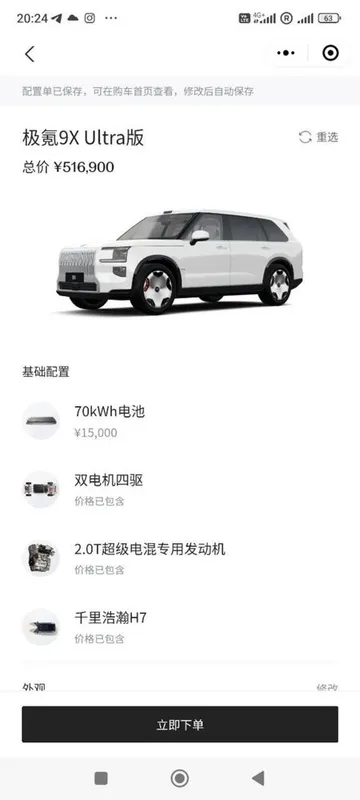The image size is (360, 800).
Task: Tap the system back triangle button
Action: point(258,778)
